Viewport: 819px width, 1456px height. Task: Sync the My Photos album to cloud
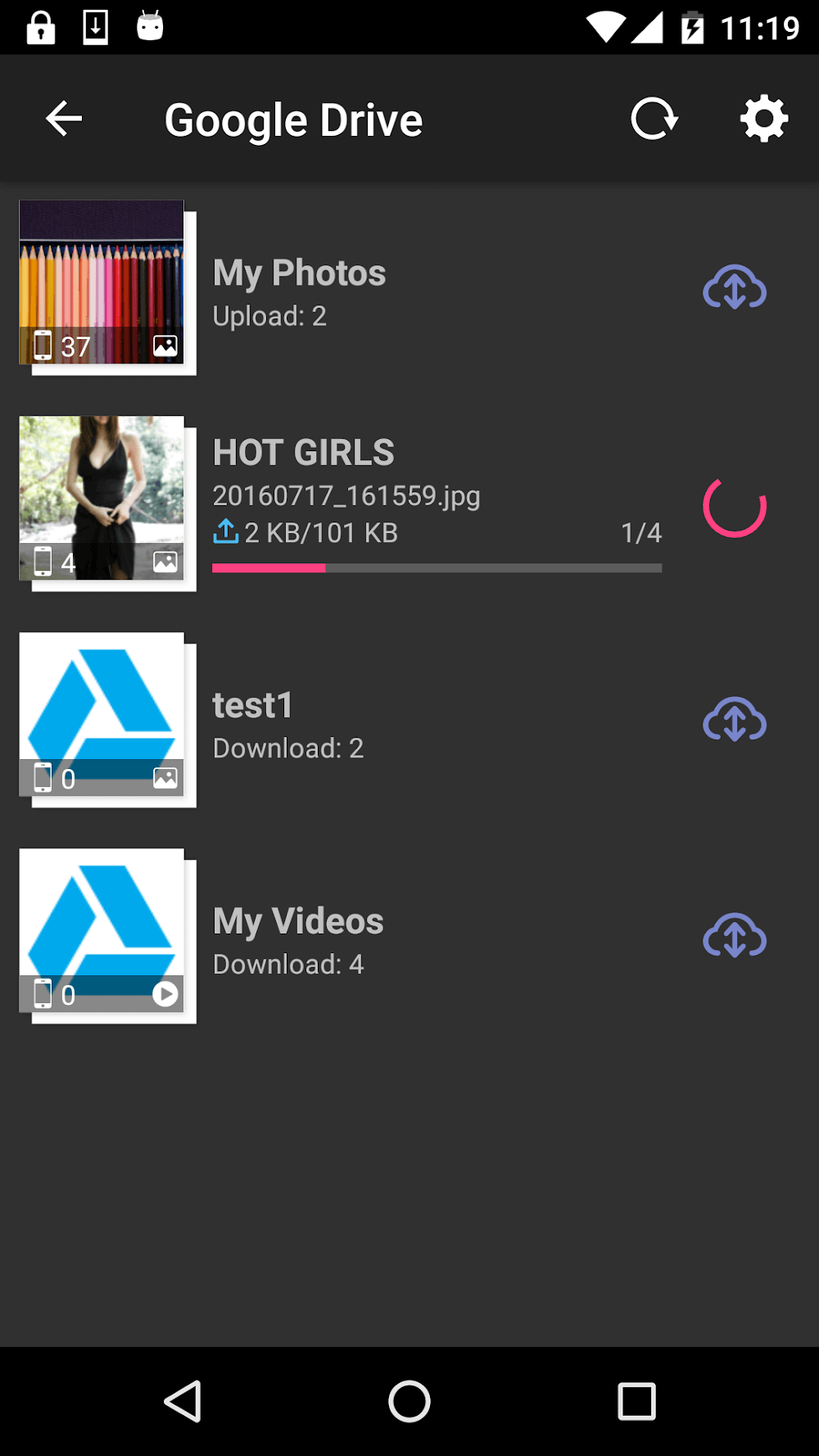(x=735, y=287)
